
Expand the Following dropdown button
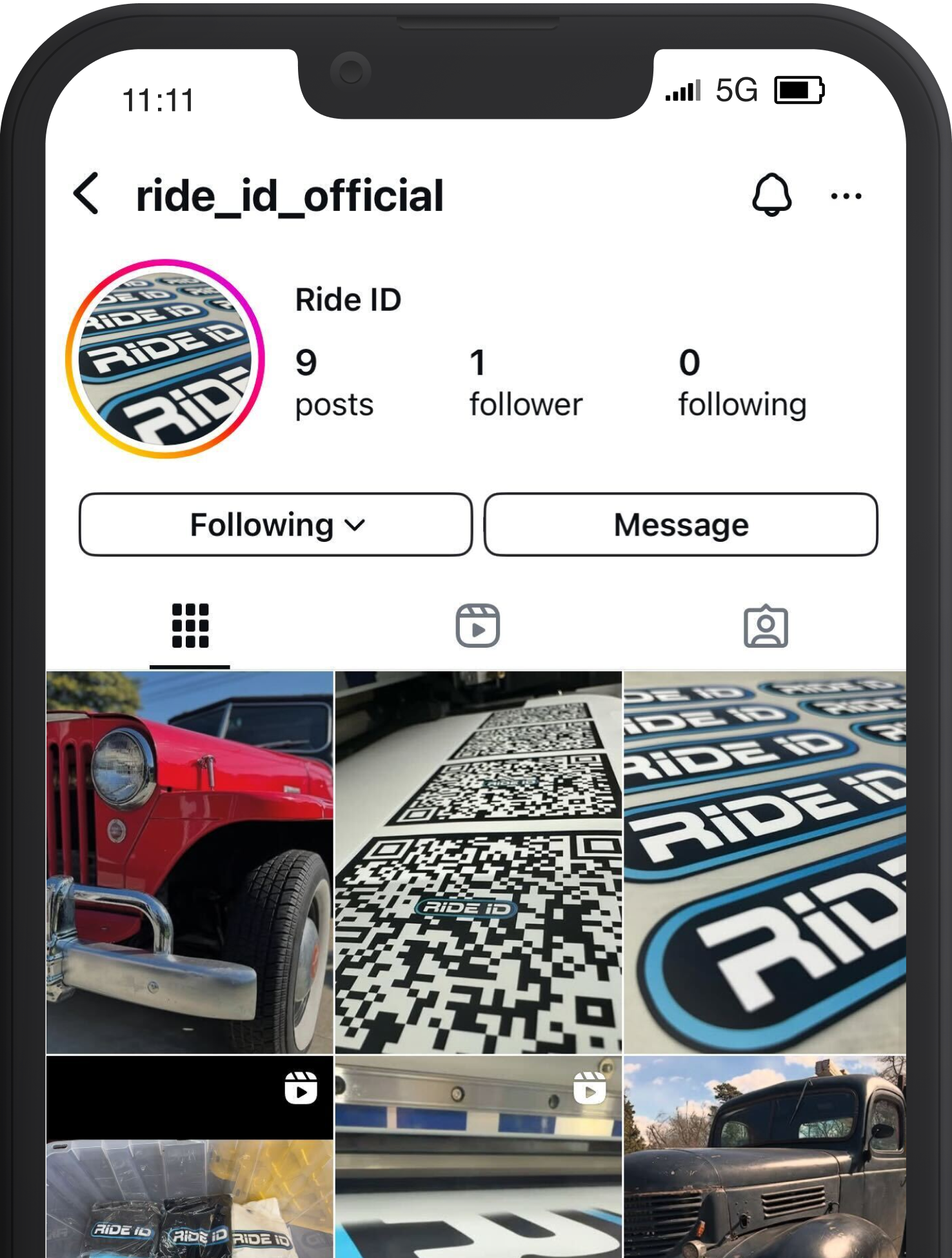coord(276,524)
